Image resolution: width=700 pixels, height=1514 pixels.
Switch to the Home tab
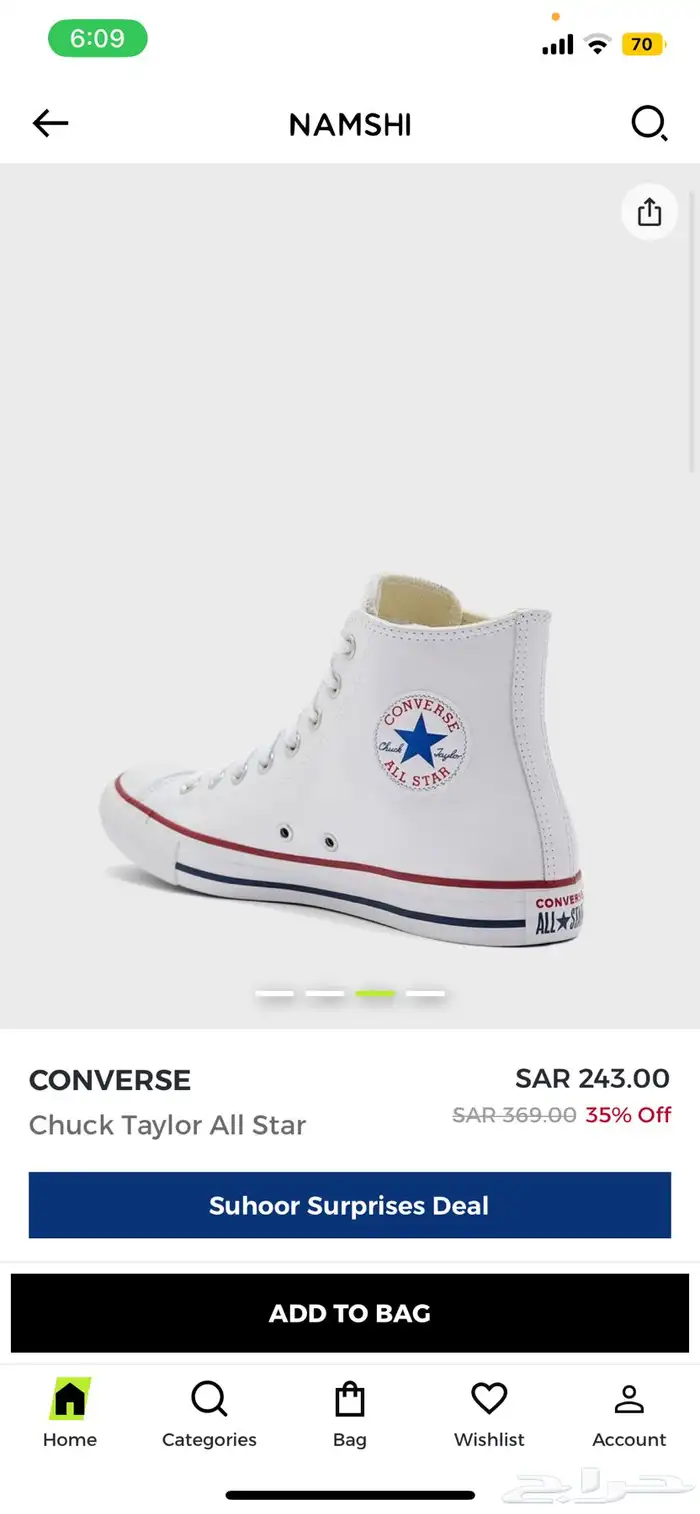click(70, 1413)
